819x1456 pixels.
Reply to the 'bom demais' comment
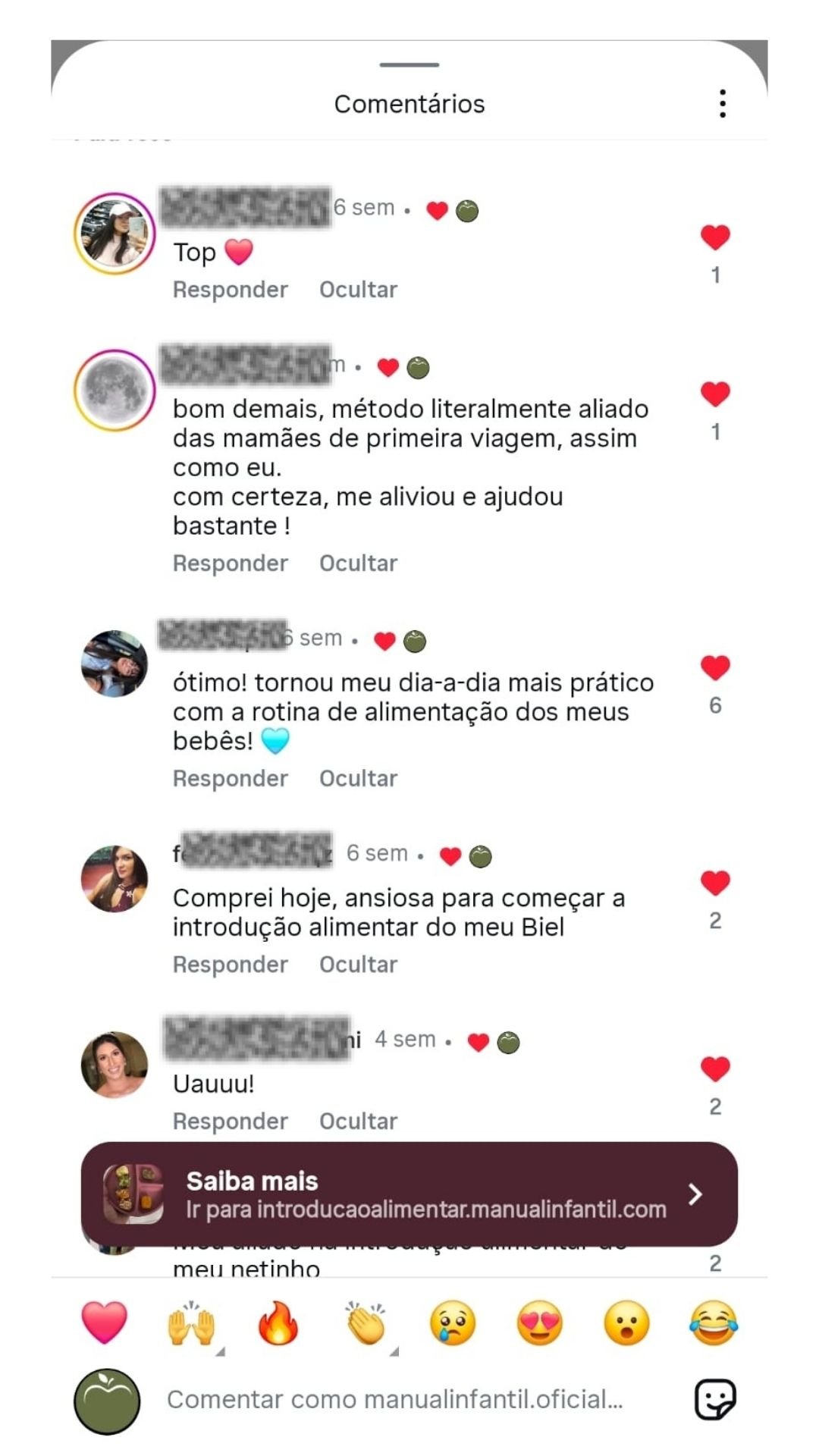click(x=230, y=563)
